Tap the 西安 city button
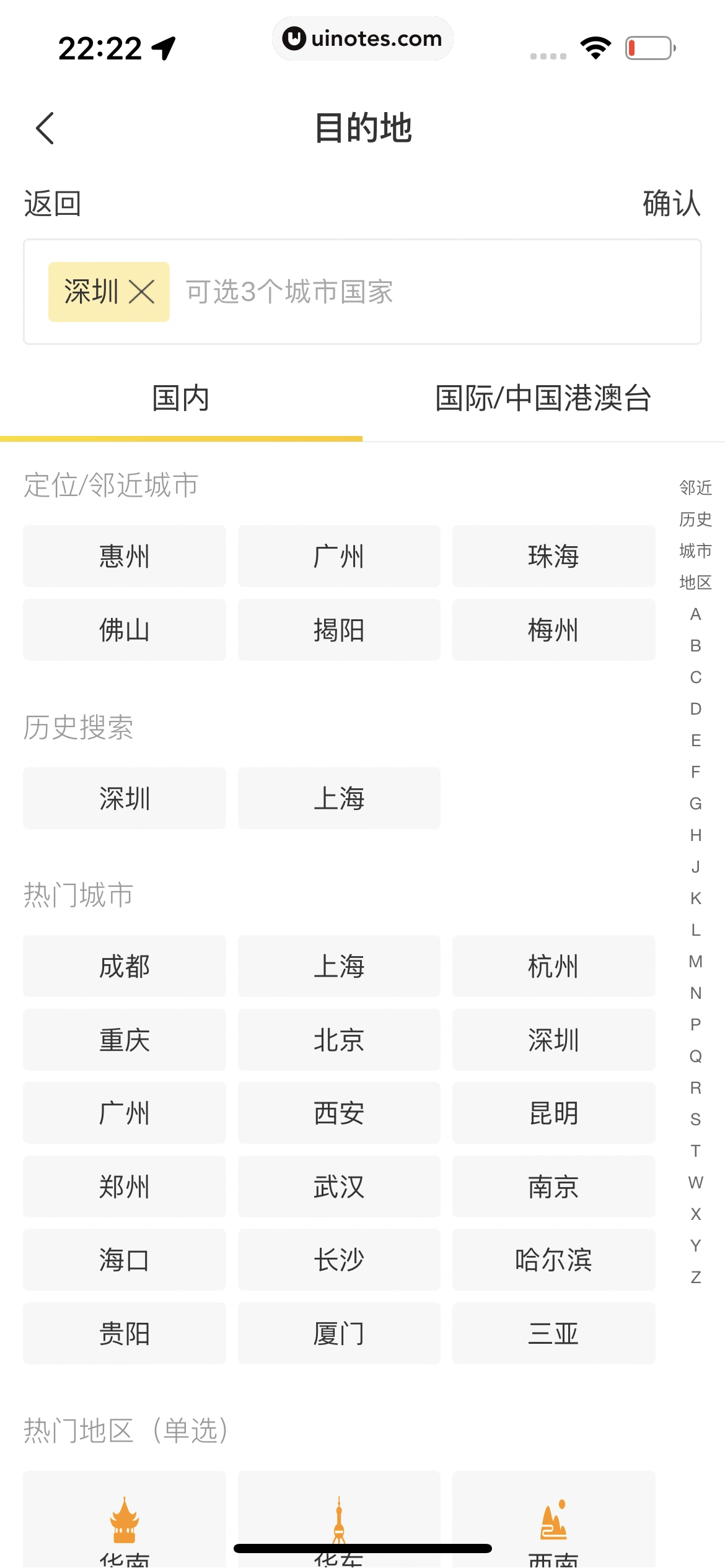The width and height of the screenshot is (725, 1568). point(339,1113)
